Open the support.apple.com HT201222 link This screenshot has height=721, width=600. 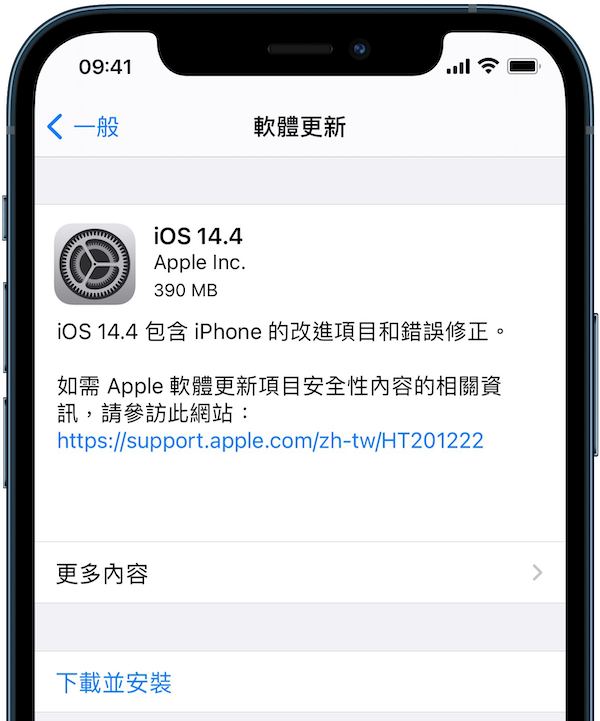270,441
